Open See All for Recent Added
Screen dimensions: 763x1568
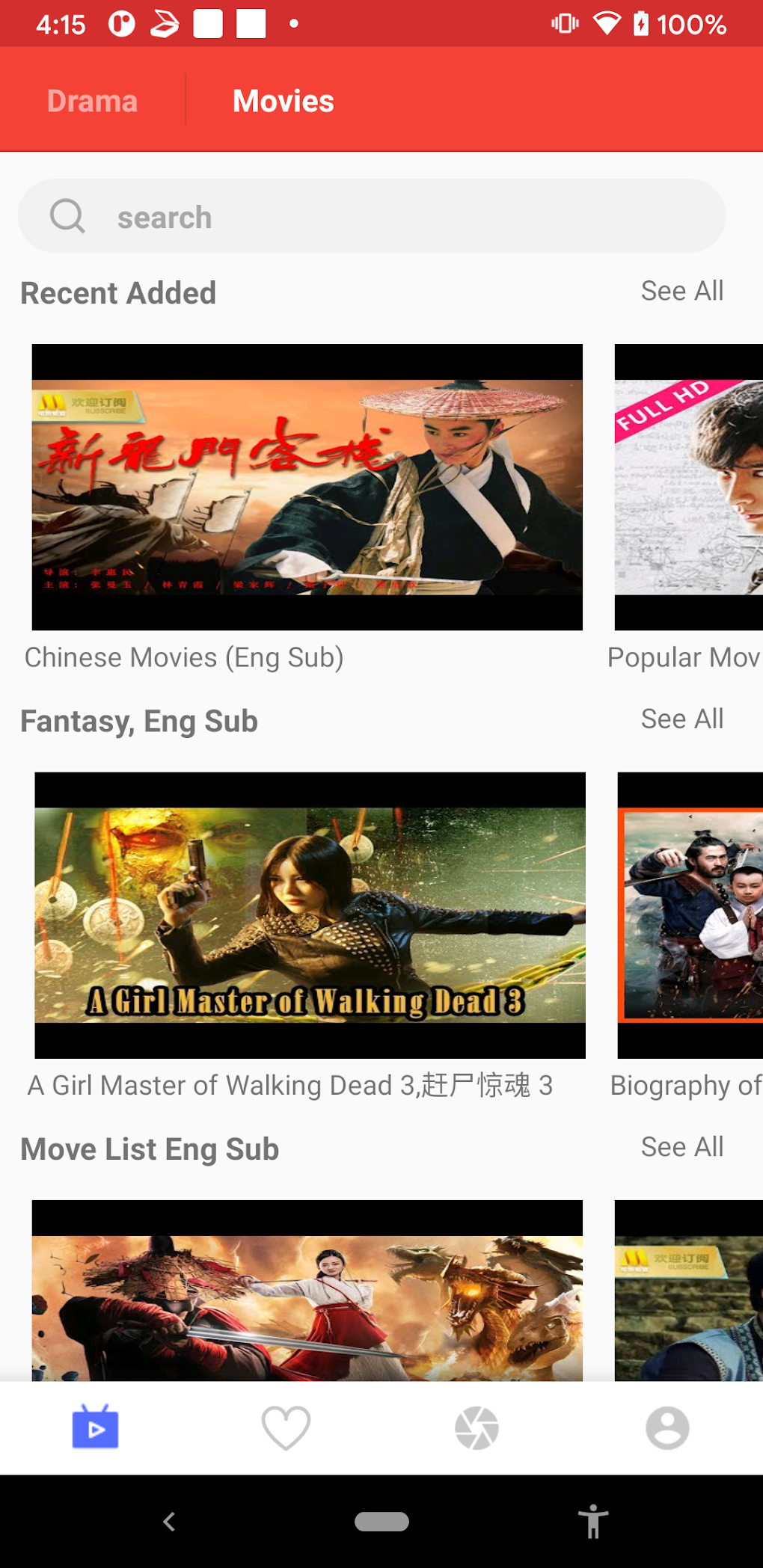point(681,291)
